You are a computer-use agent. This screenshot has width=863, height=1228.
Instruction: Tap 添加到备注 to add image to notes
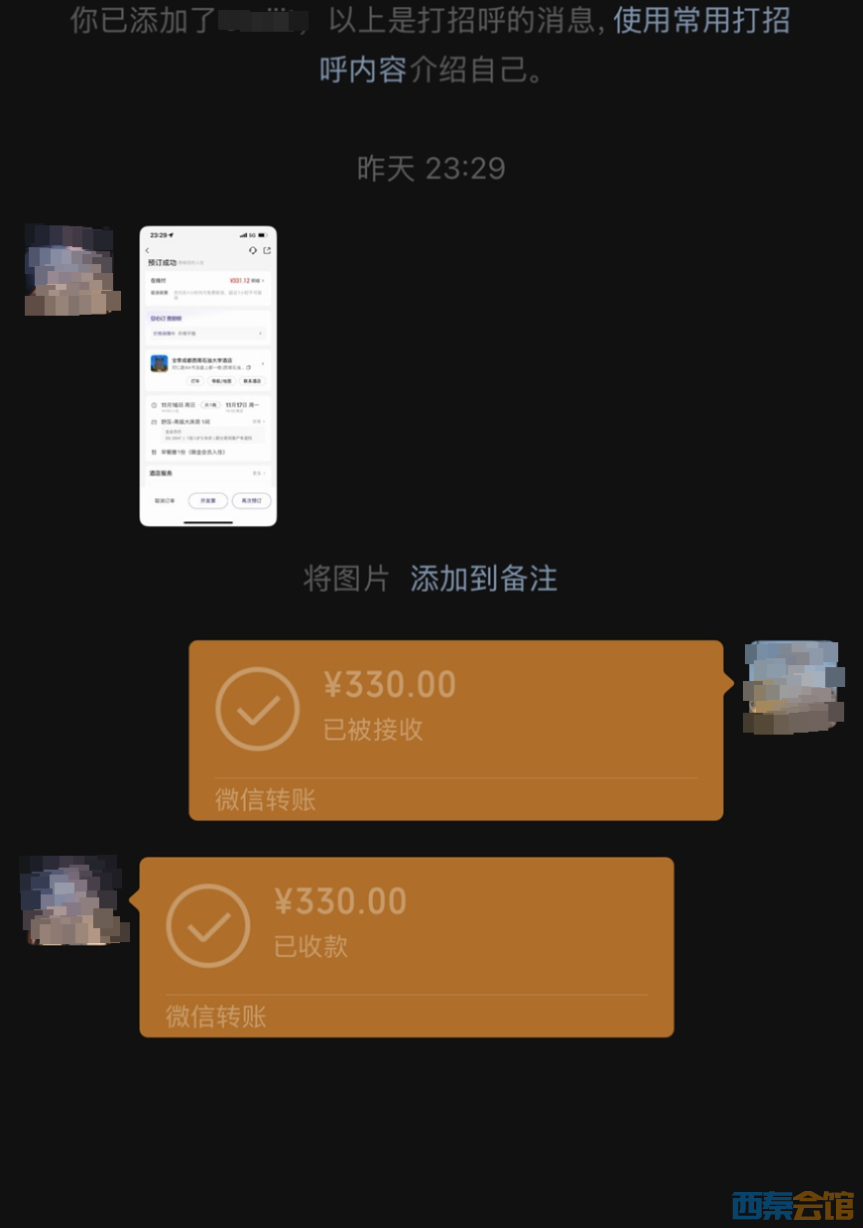pyautogui.click(x=483, y=579)
